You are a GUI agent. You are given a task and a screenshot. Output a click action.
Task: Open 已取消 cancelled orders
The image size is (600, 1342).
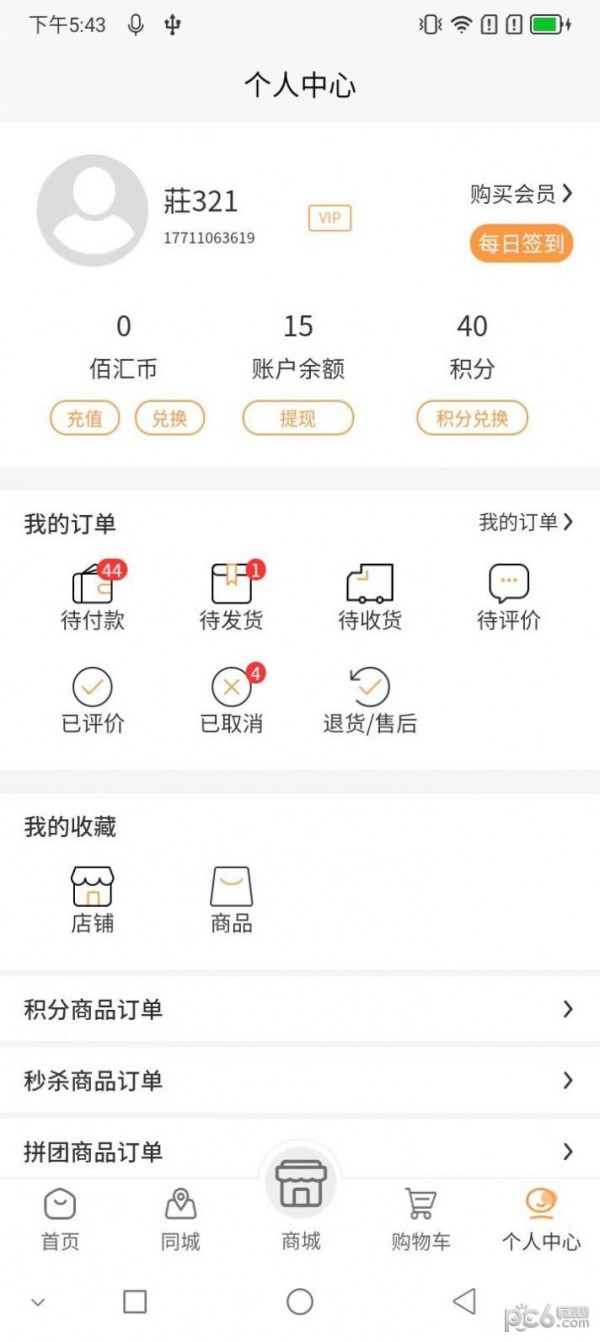[231, 700]
